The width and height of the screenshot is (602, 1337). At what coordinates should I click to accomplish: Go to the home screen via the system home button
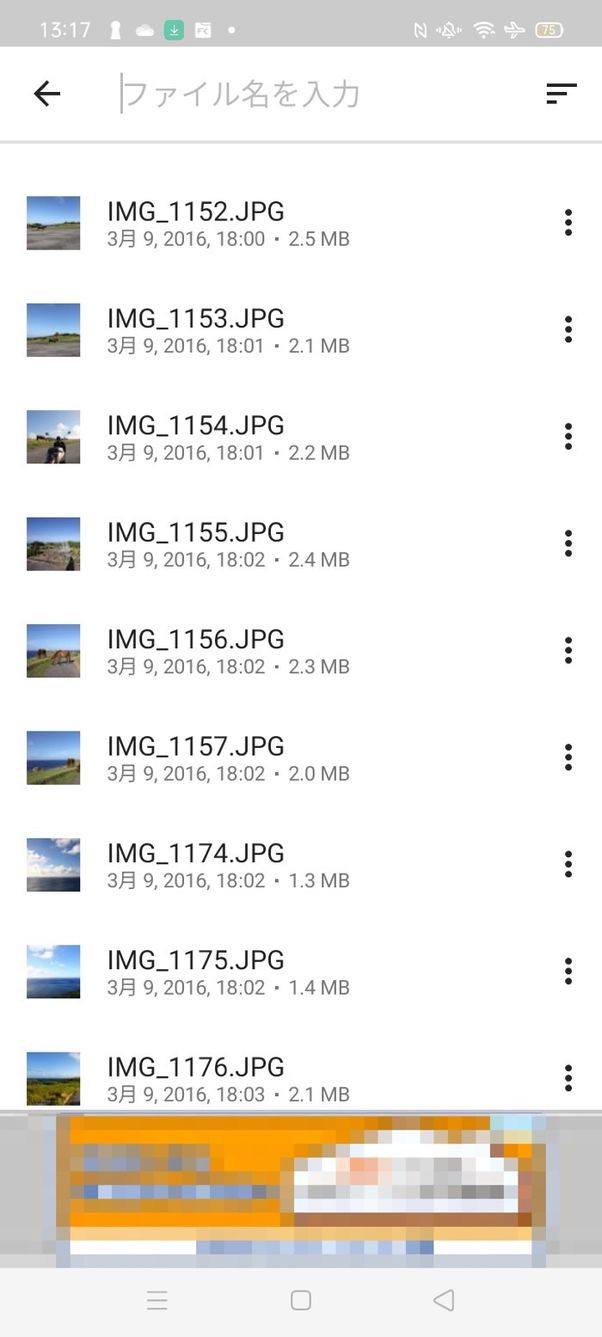(301, 1300)
